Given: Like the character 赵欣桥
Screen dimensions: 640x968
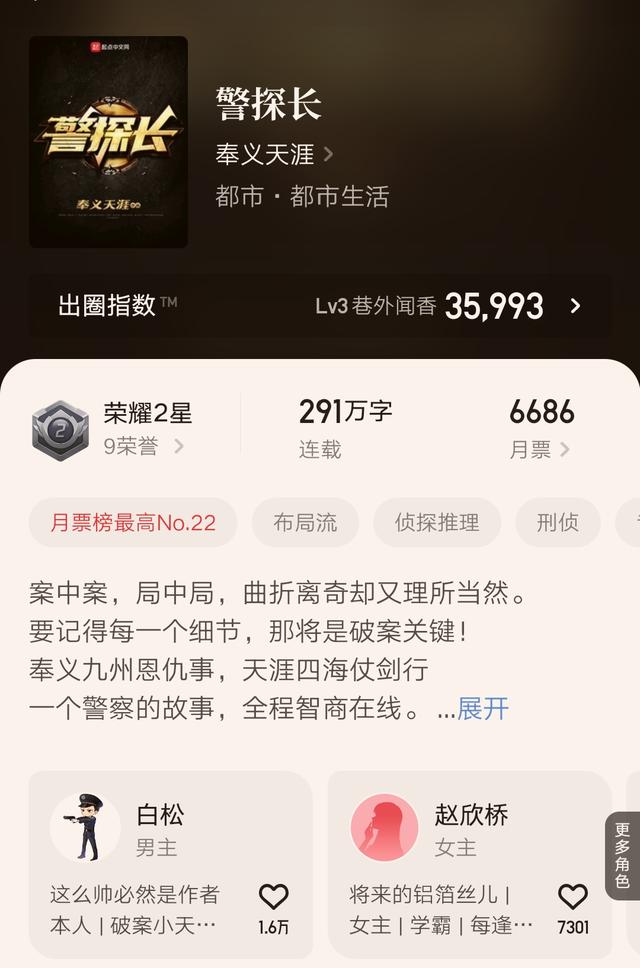Looking at the screenshot, I should coord(573,897).
